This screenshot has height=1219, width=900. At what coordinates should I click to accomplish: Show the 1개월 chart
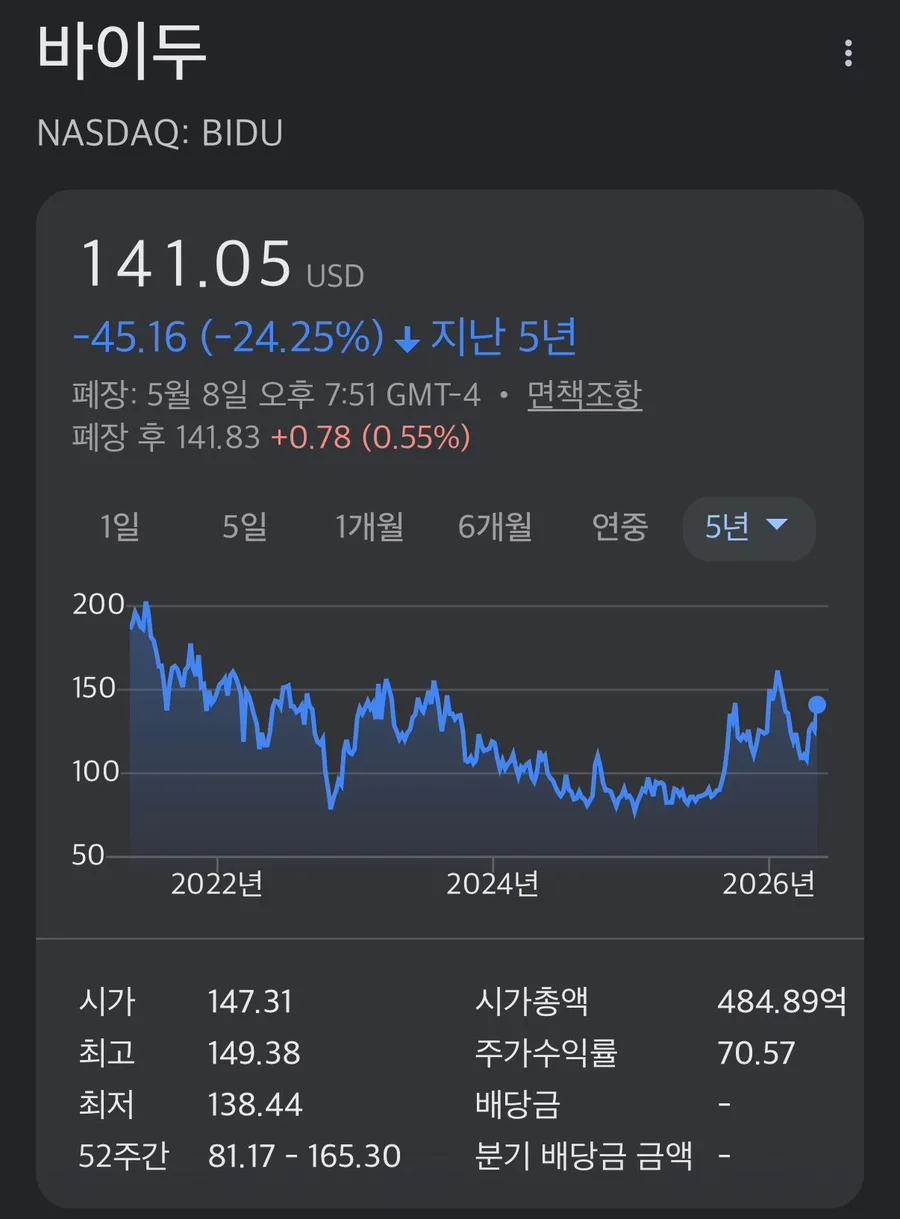click(x=369, y=527)
